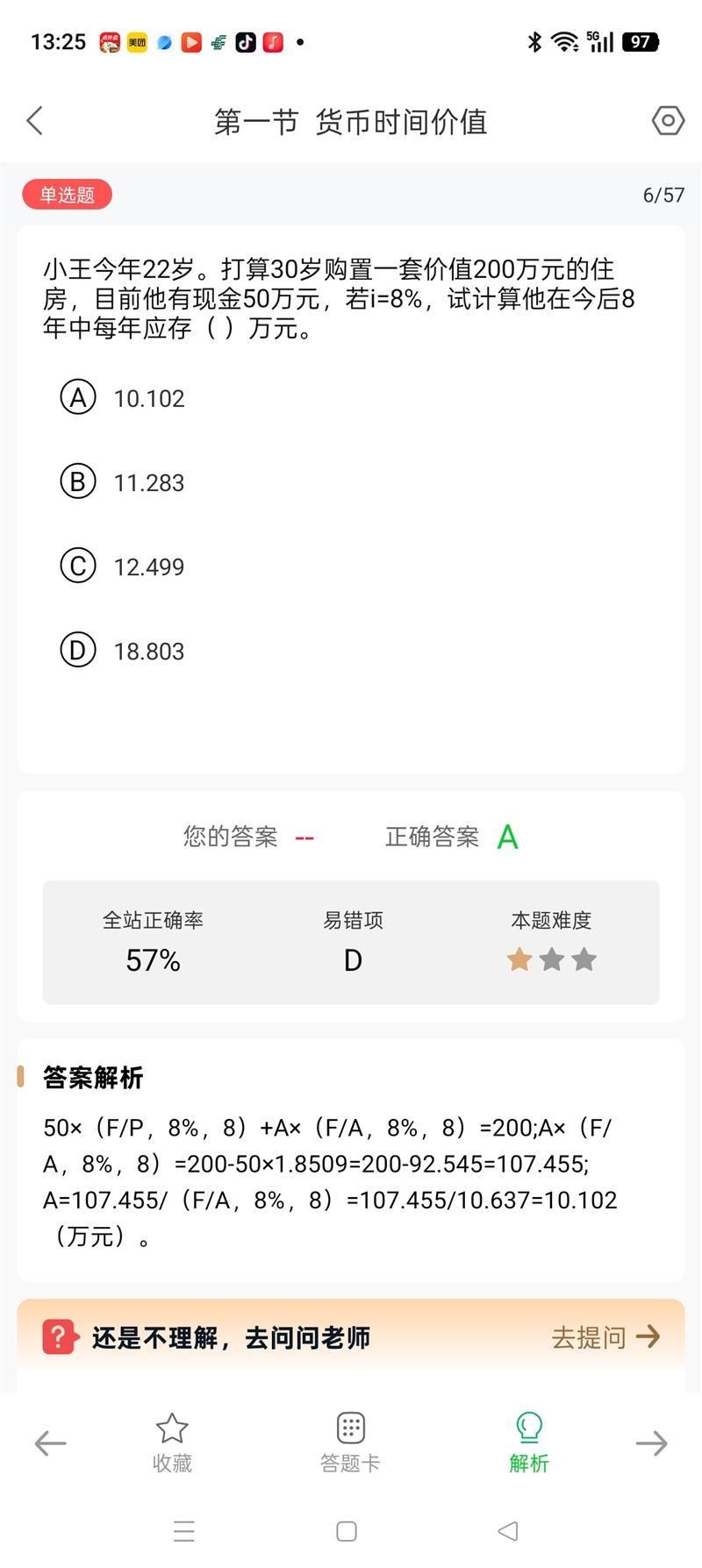Add this question to 收藏

tap(172, 1443)
